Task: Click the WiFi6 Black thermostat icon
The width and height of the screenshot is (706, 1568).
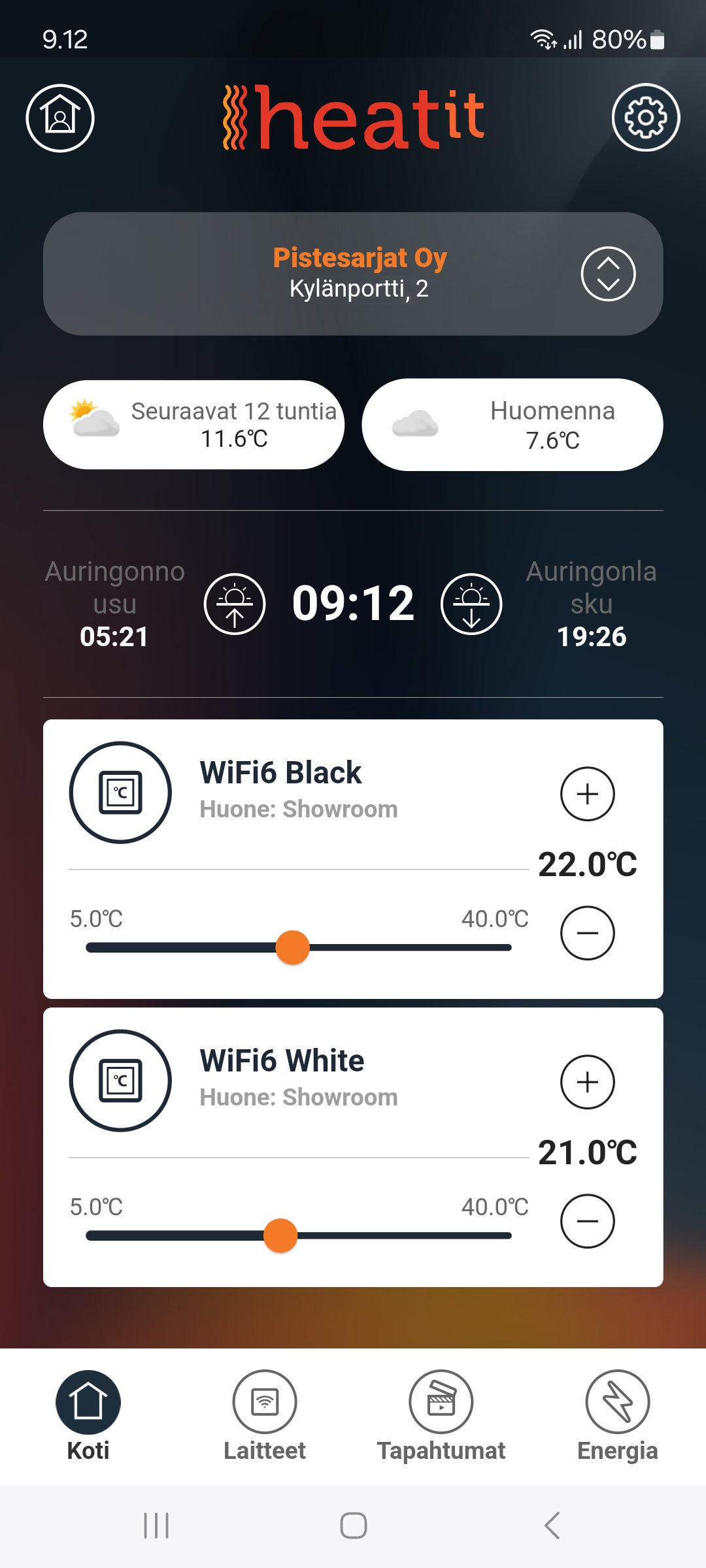Action: (x=120, y=792)
